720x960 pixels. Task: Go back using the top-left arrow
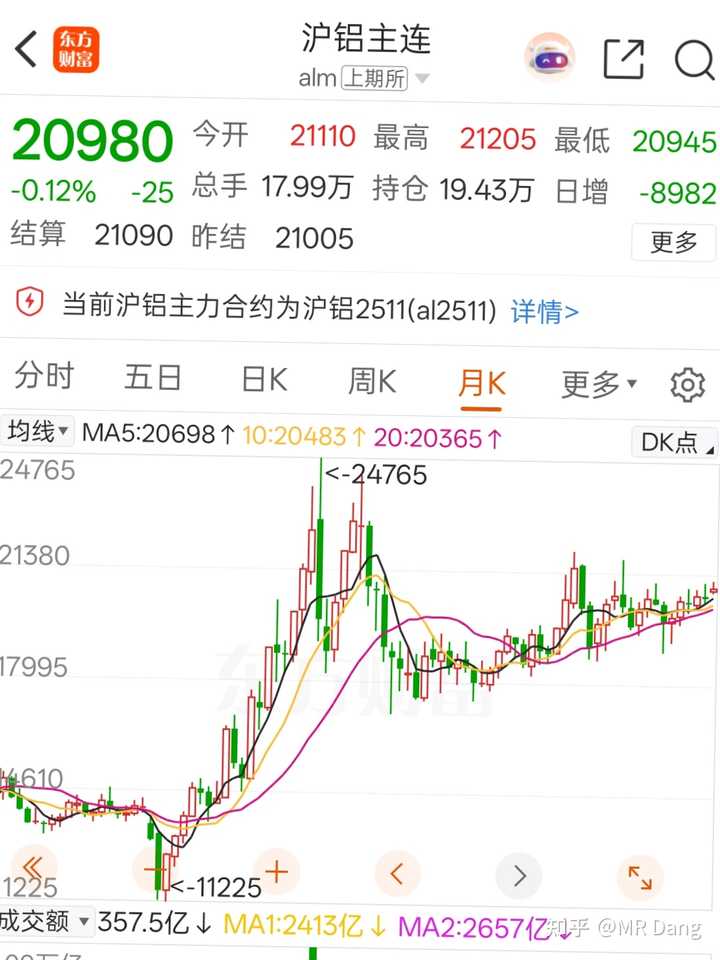tap(27, 49)
